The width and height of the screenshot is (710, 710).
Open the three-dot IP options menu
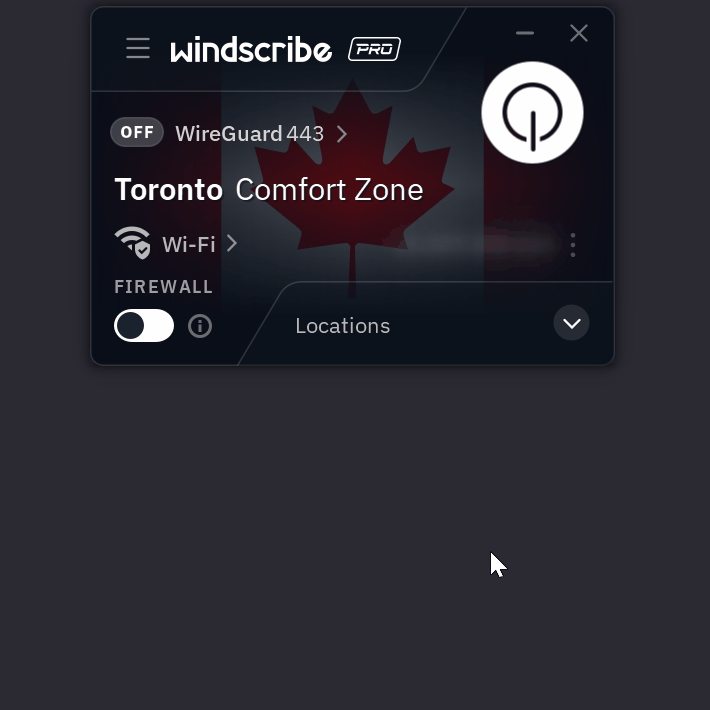point(573,245)
